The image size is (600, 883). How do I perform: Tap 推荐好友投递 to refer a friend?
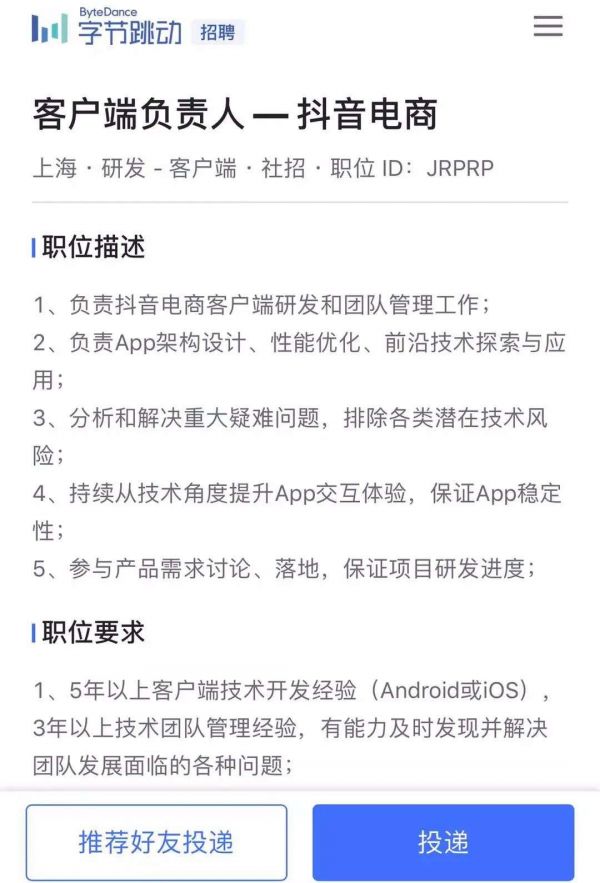click(x=156, y=842)
